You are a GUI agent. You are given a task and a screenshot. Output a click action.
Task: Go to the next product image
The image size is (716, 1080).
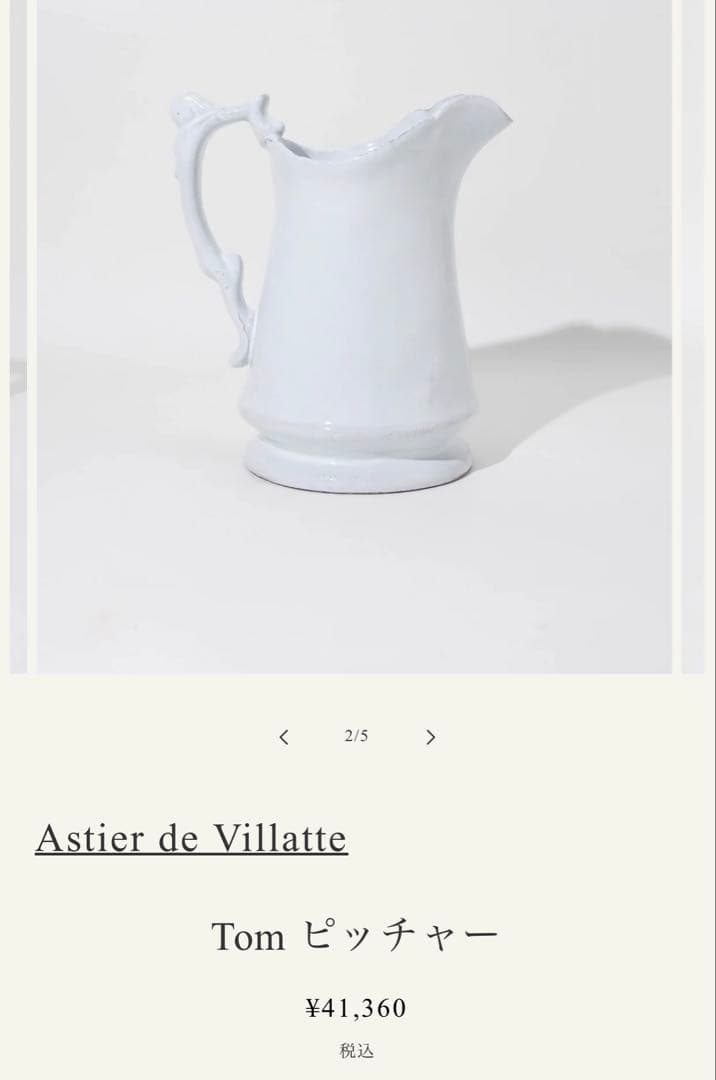pos(430,737)
